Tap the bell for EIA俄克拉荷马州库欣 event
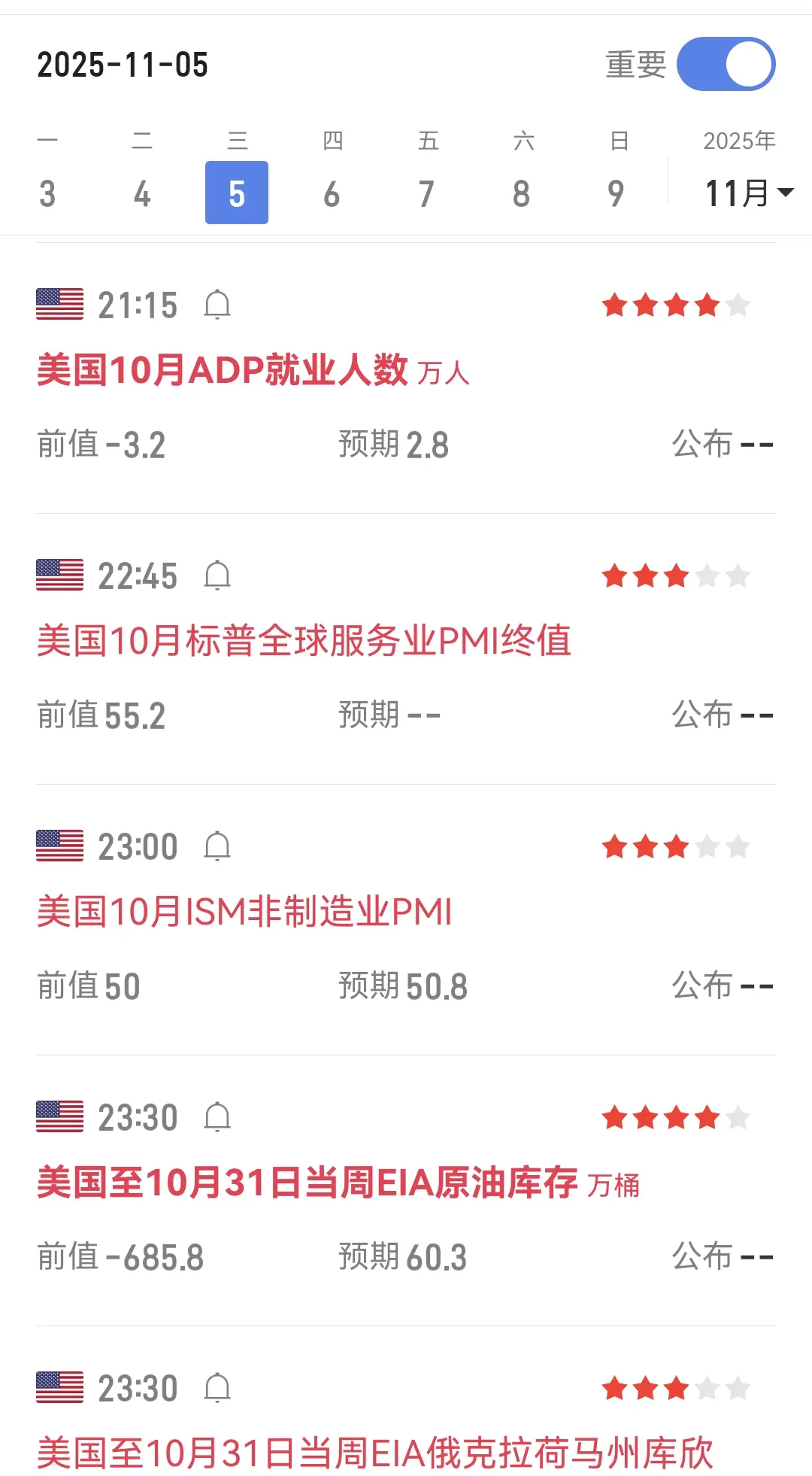 tap(217, 1388)
